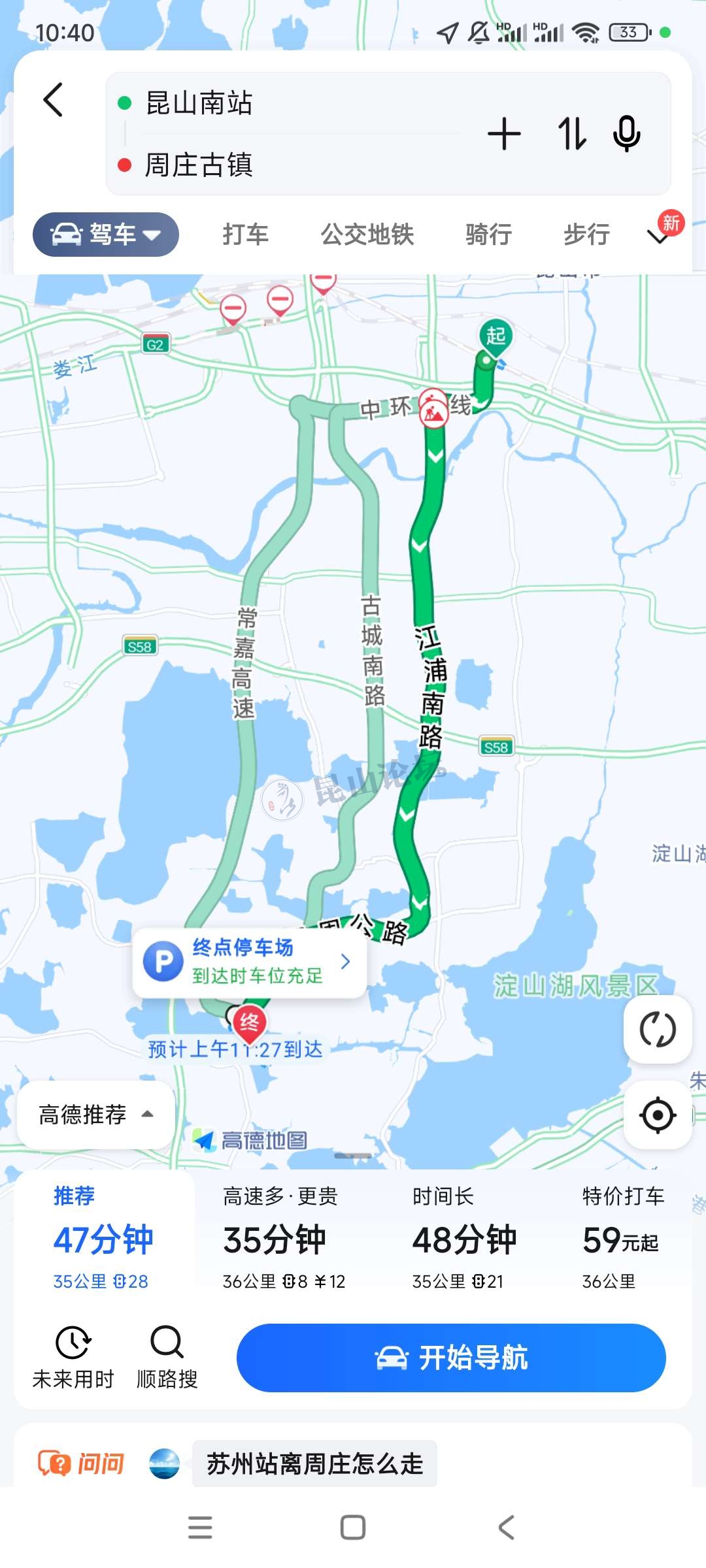
Task: Start navigation with 开始导航
Action: pos(451,1358)
